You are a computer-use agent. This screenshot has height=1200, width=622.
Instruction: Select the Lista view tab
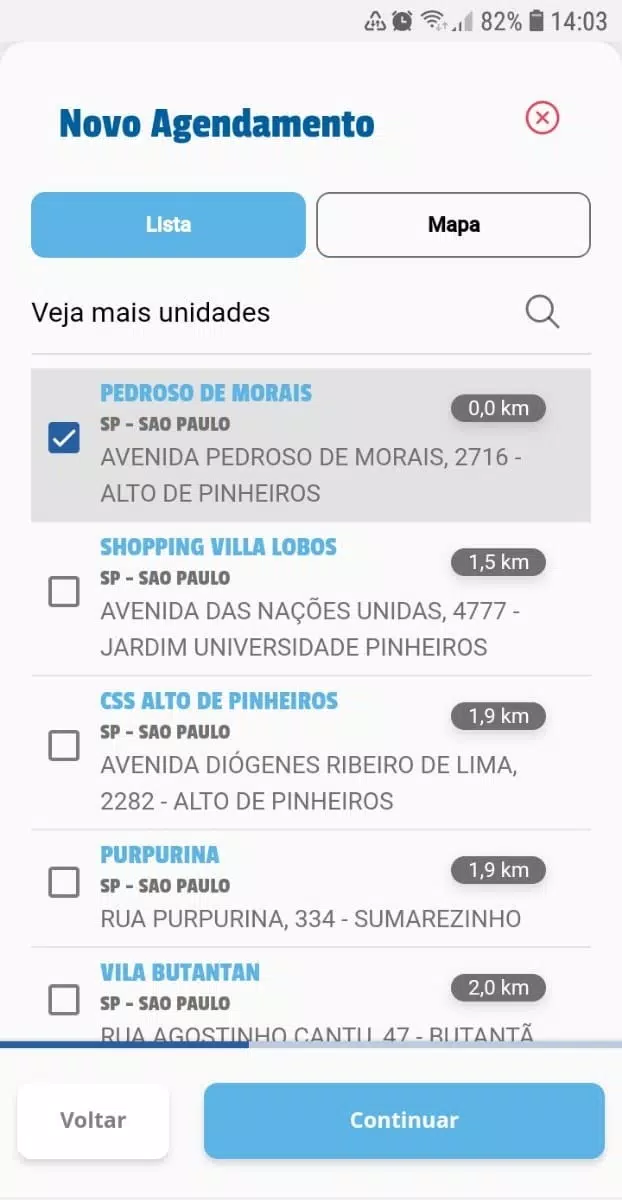tap(168, 225)
